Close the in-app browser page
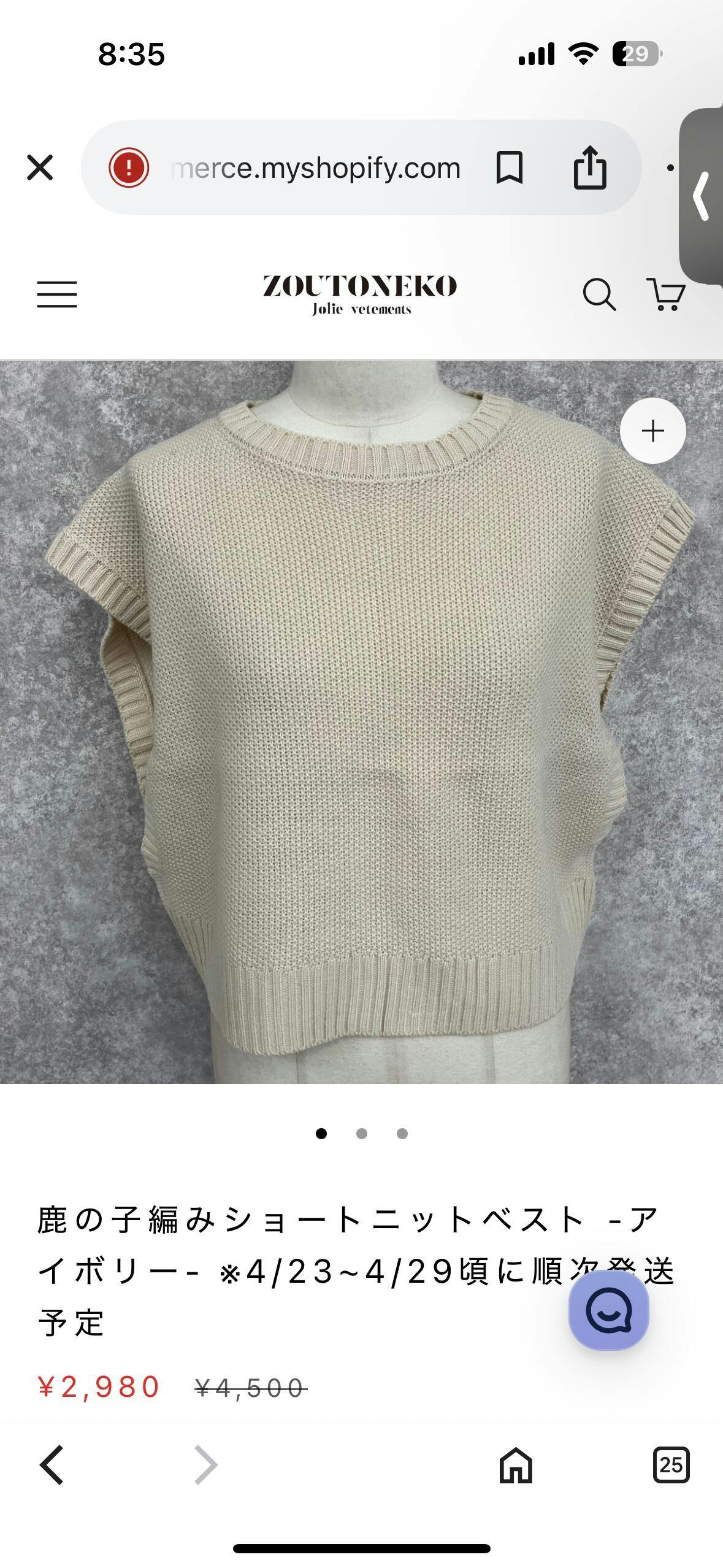Viewport: 723px width, 1568px height. (40, 167)
